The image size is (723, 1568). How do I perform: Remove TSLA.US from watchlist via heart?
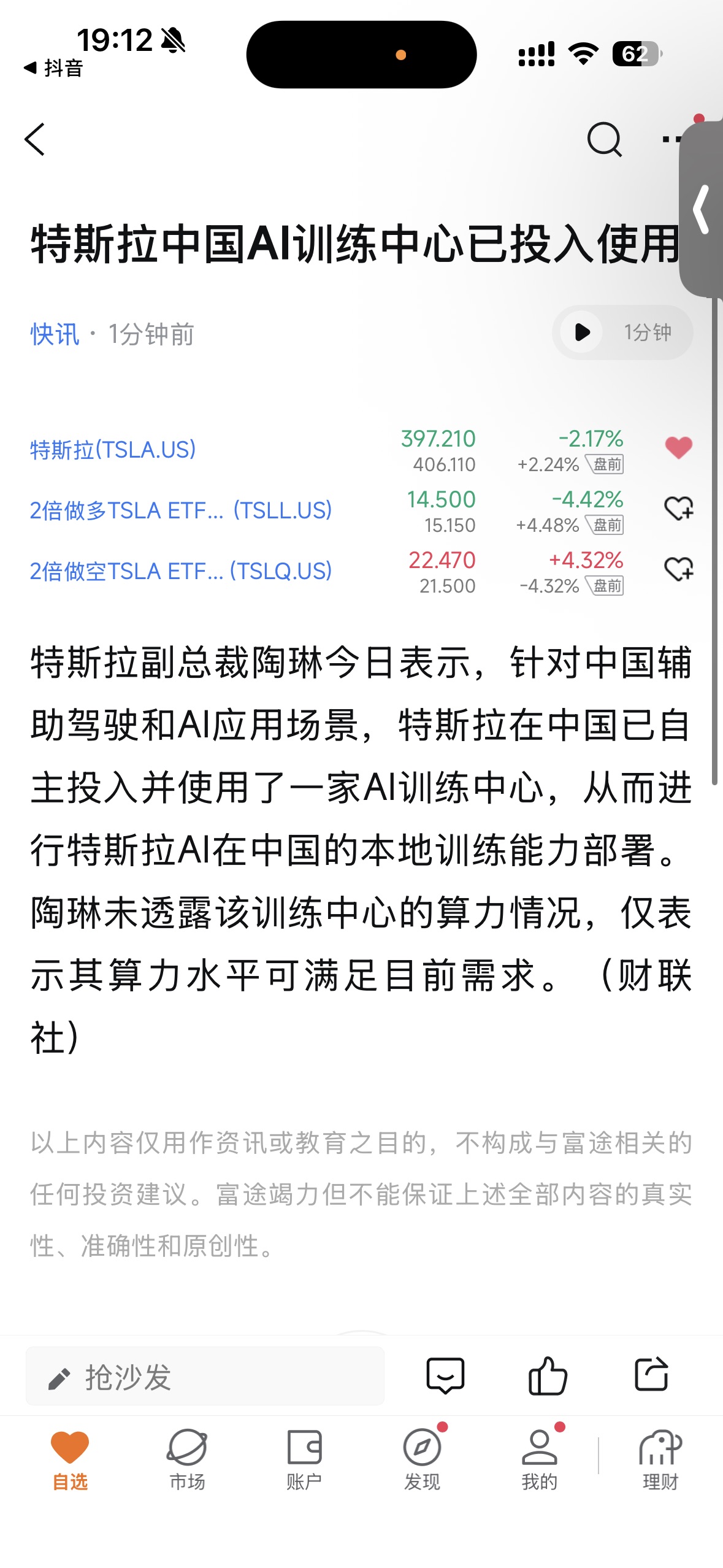678,448
